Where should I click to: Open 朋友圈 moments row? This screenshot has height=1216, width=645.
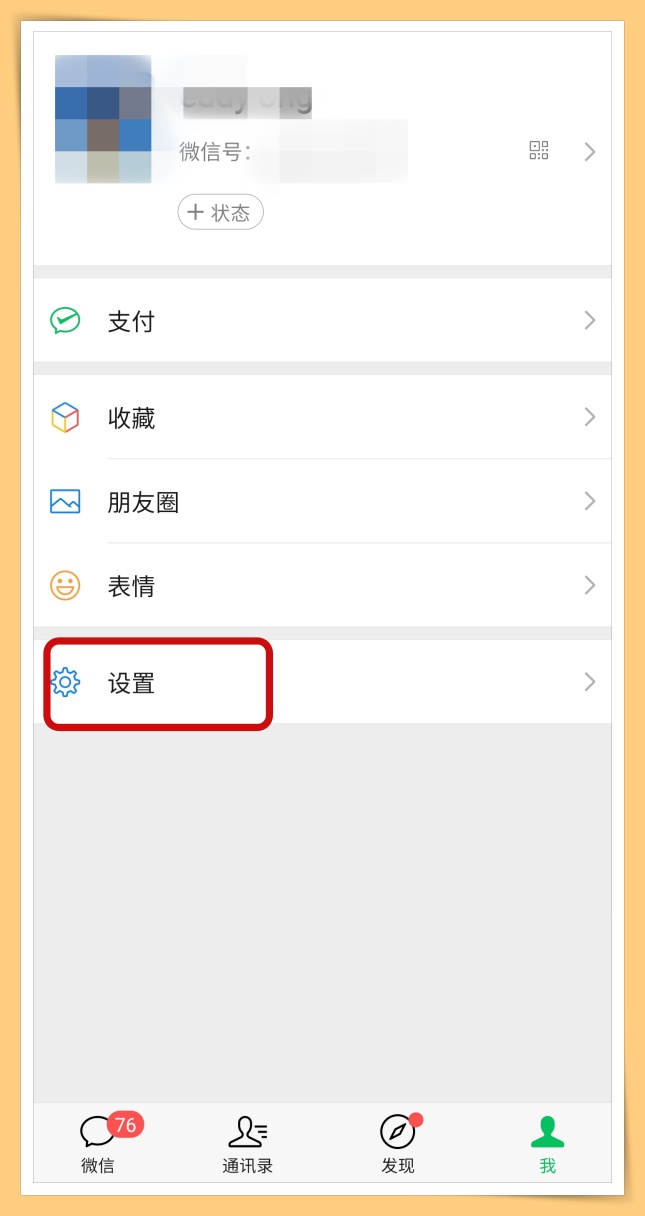pos(320,501)
